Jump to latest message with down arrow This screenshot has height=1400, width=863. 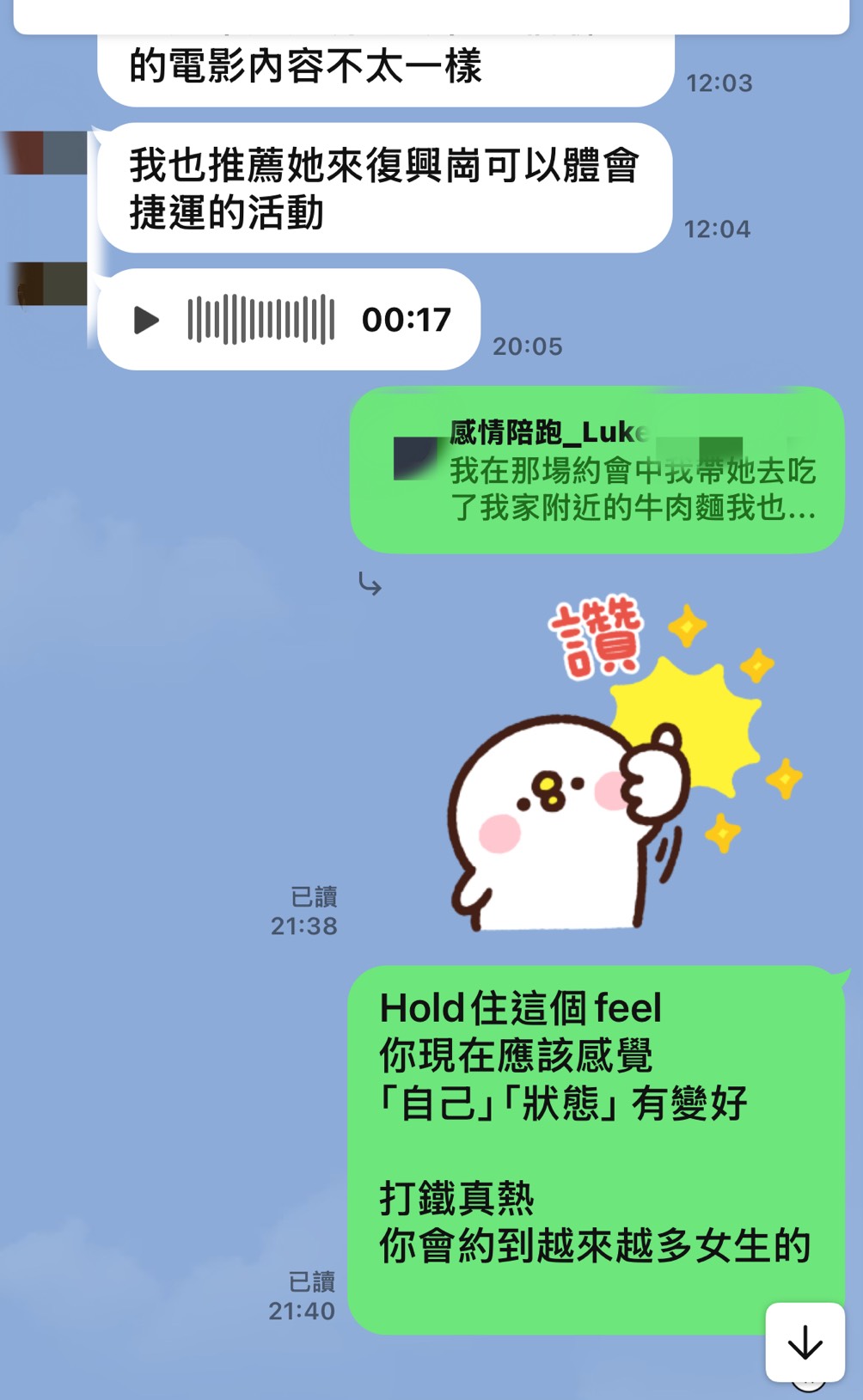click(x=805, y=1342)
